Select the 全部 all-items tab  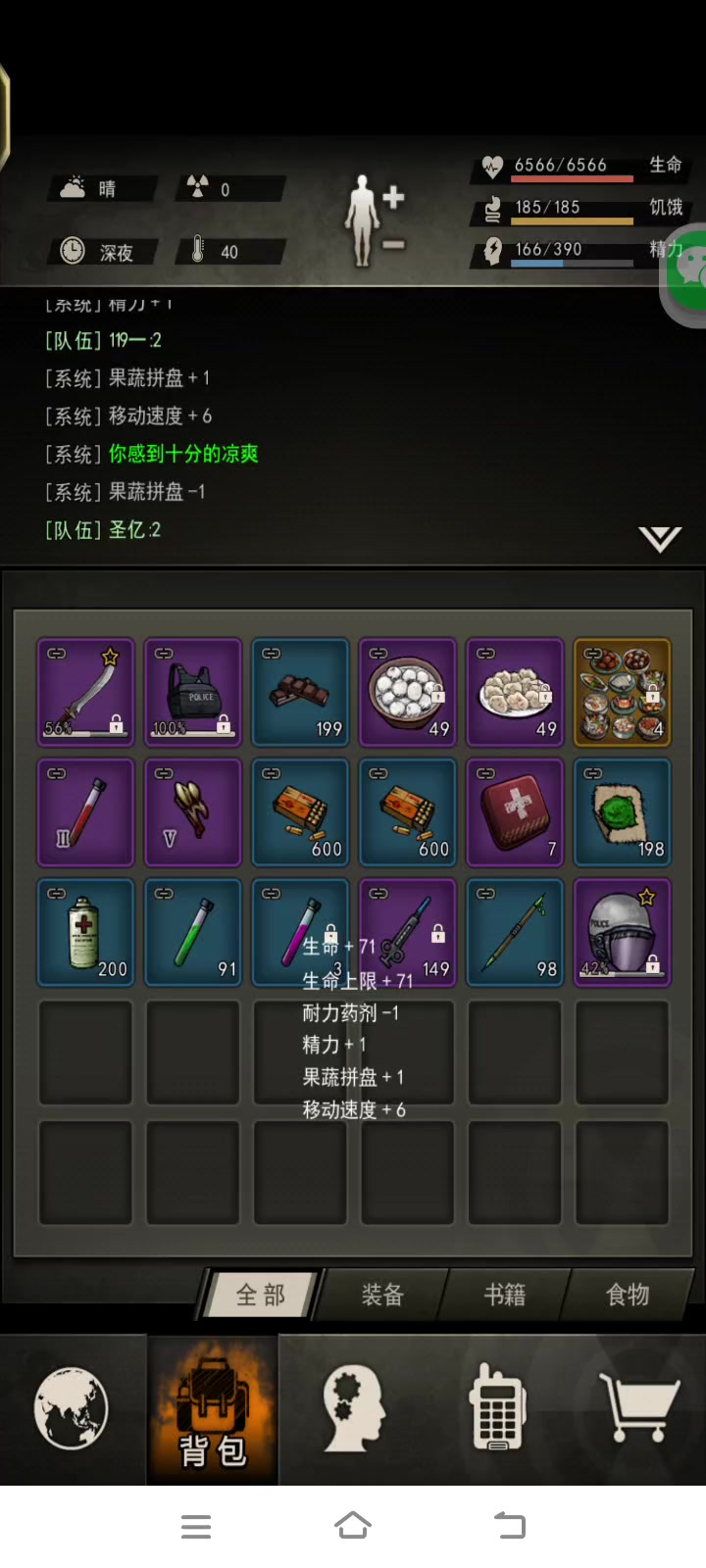coord(261,1295)
